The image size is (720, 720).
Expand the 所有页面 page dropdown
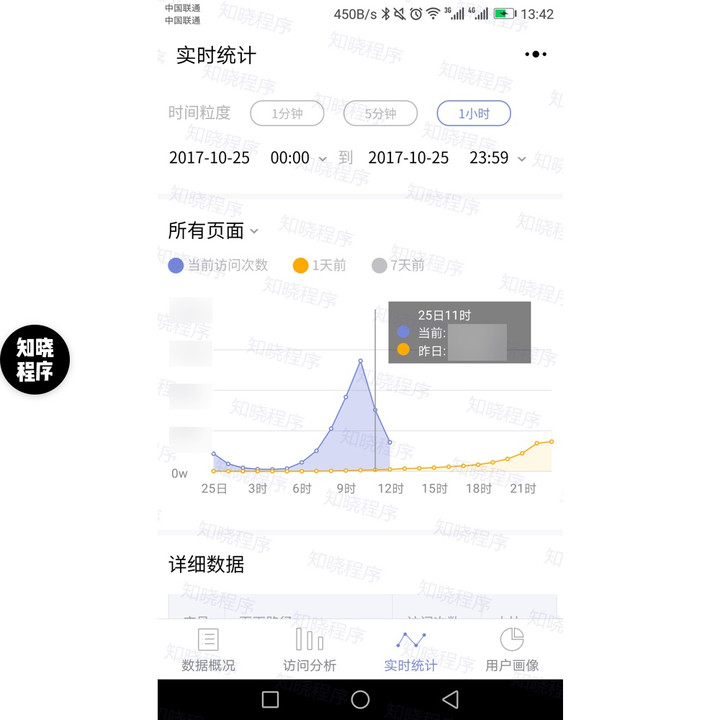(213, 231)
